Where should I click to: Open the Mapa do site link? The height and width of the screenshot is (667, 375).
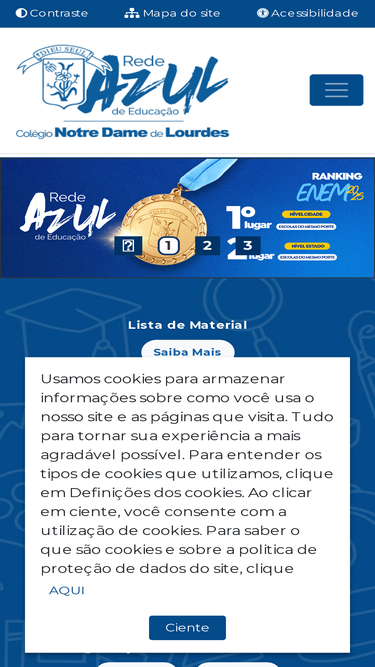pos(172,13)
